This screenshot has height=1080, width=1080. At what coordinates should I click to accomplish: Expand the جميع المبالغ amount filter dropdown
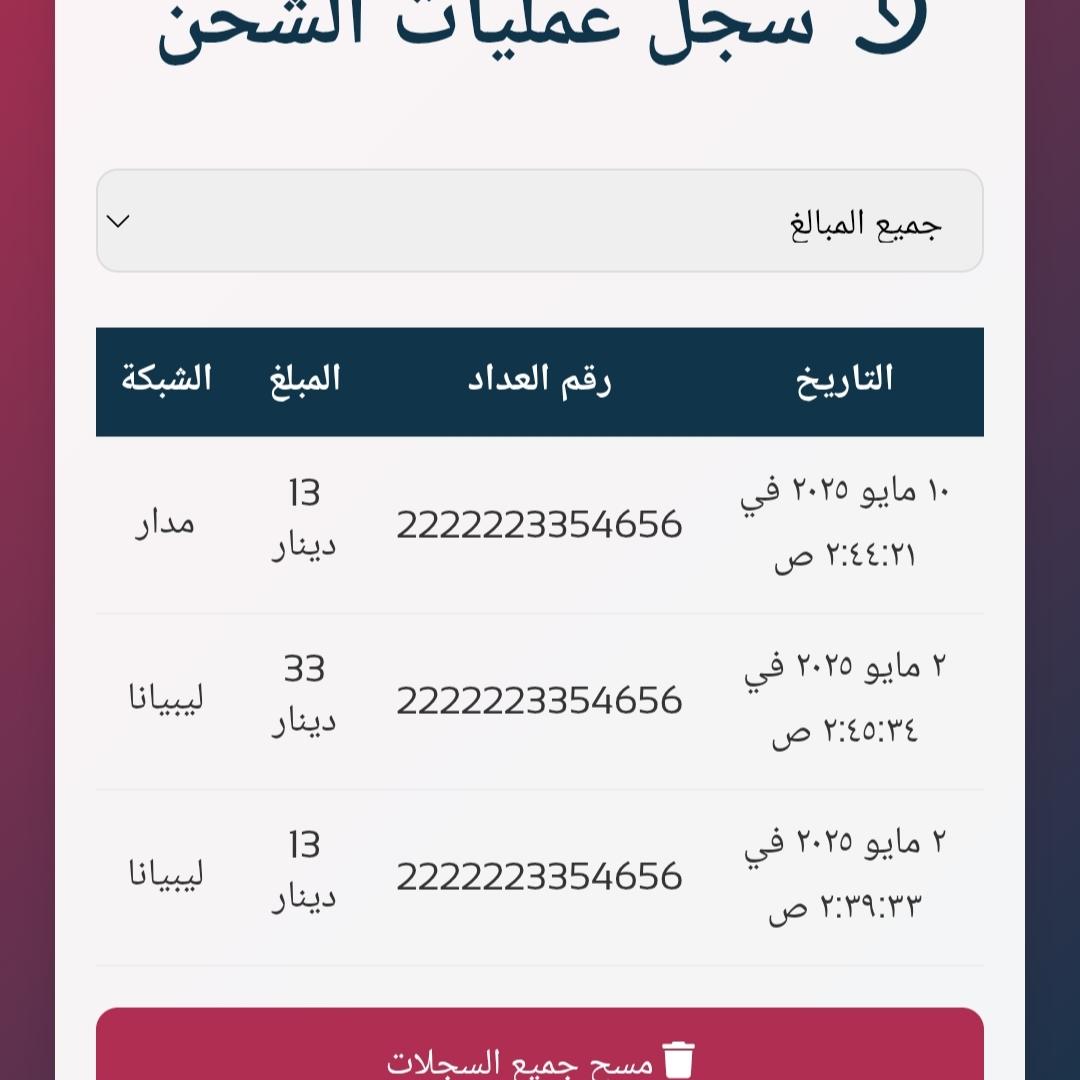tap(540, 221)
